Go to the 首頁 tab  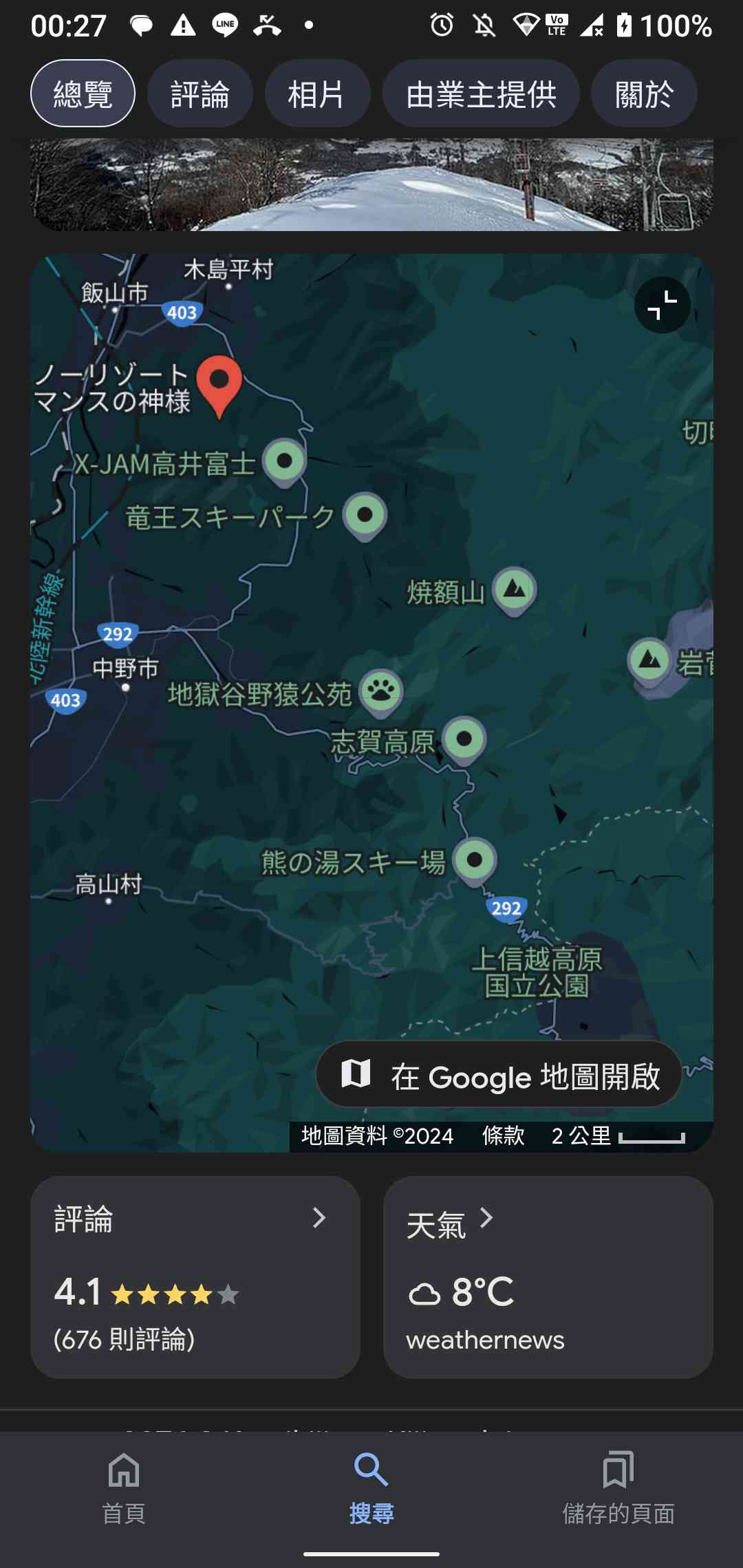click(124, 1484)
